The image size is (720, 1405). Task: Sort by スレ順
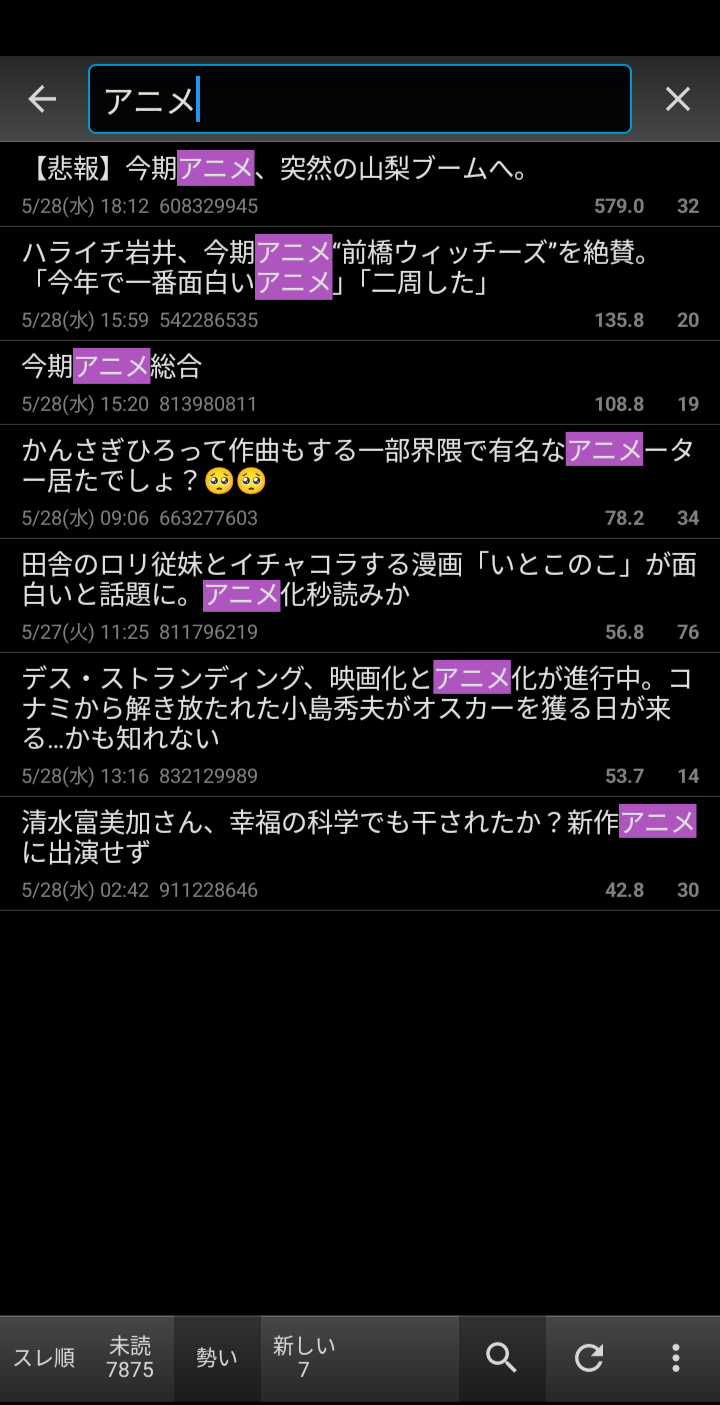pos(44,1358)
